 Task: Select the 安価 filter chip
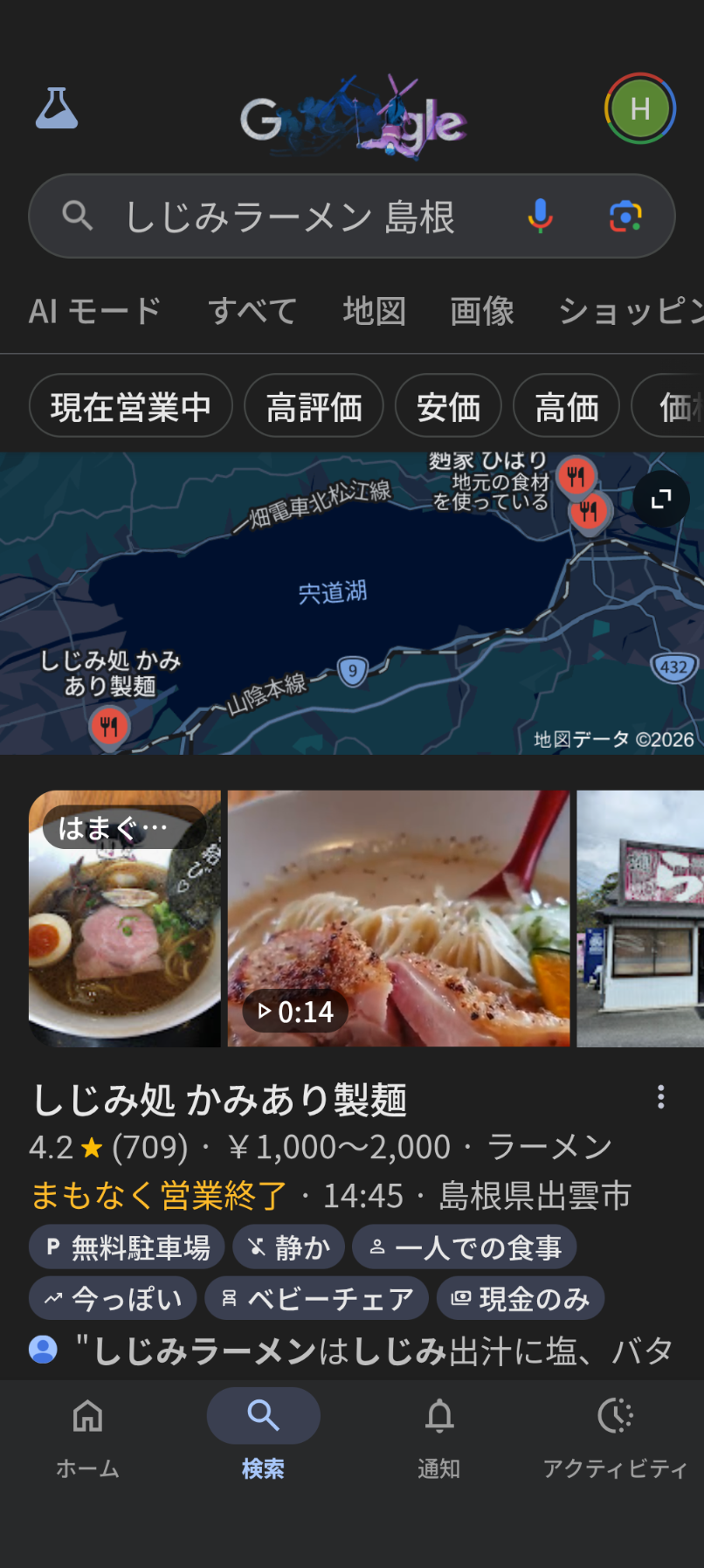pyautogui.click(x=448, y=406)
